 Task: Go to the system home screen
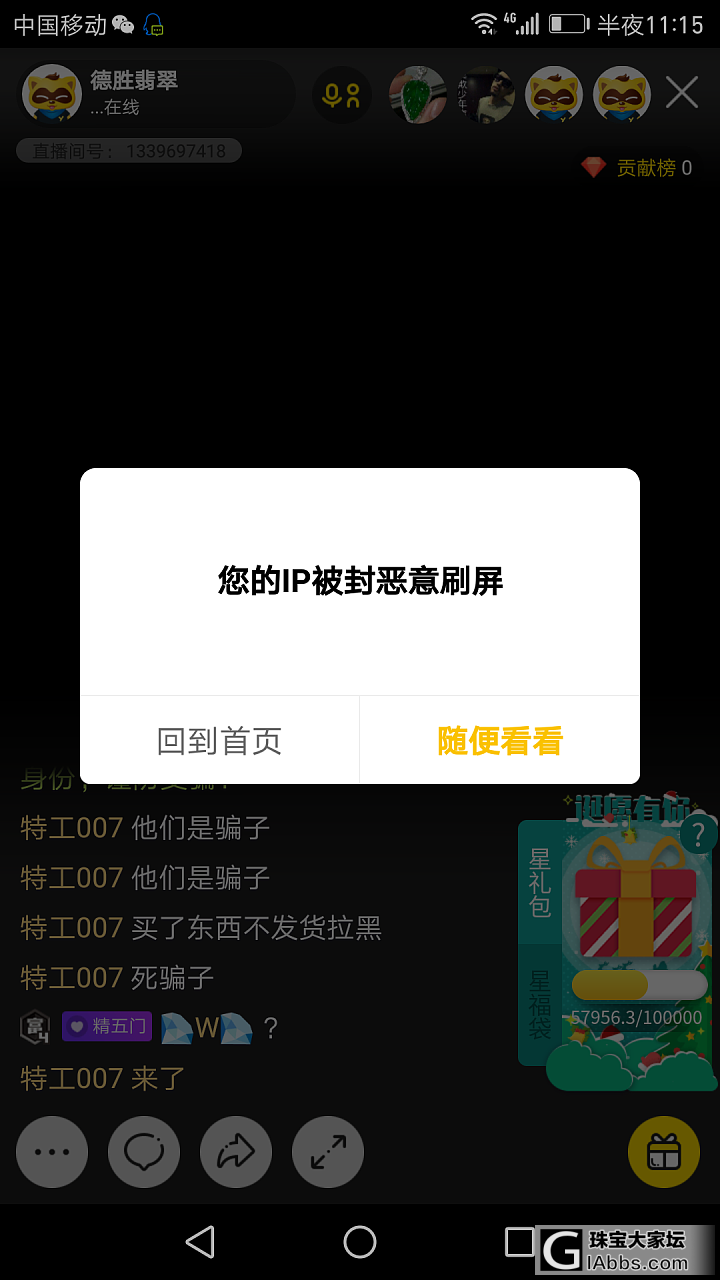point(360,1242)
